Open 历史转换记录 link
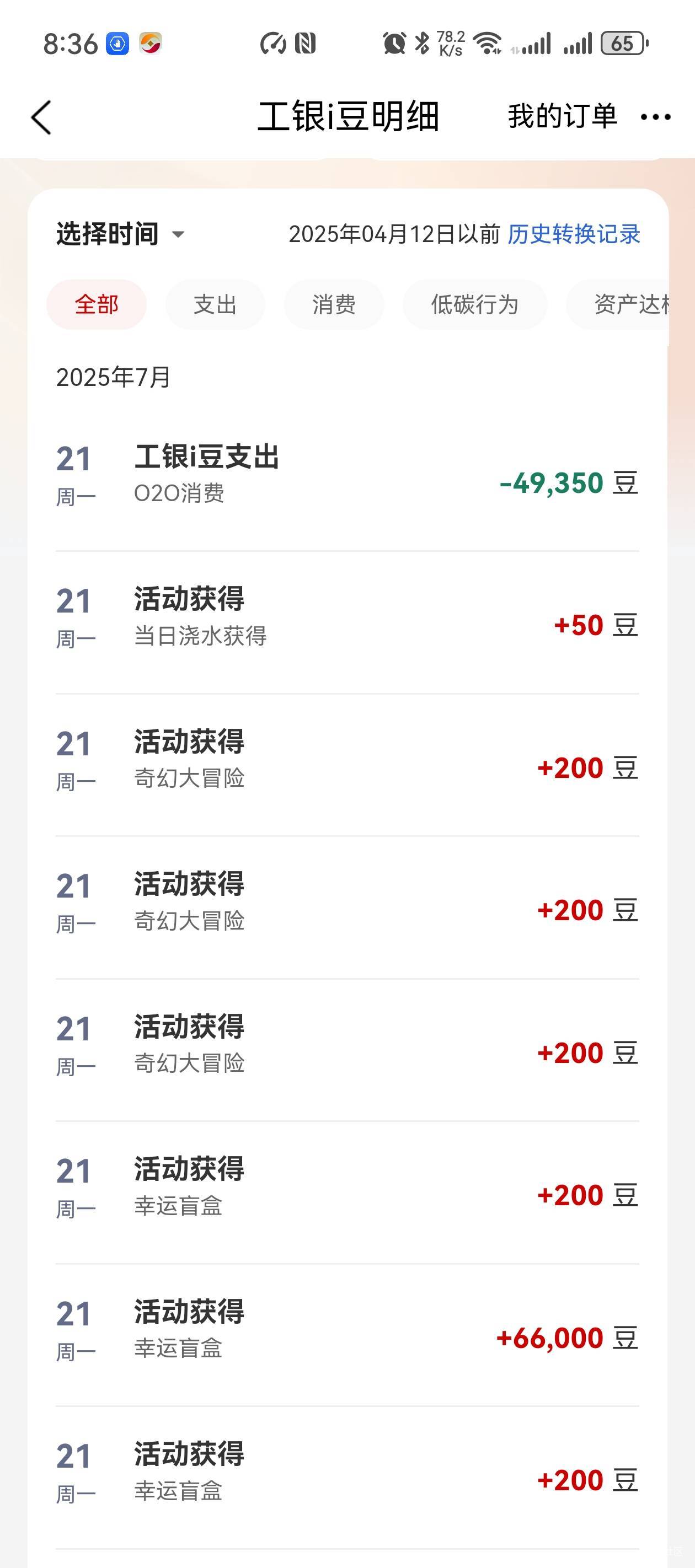Viewport: 695px width, 1568px height. [x=574, y=234]
